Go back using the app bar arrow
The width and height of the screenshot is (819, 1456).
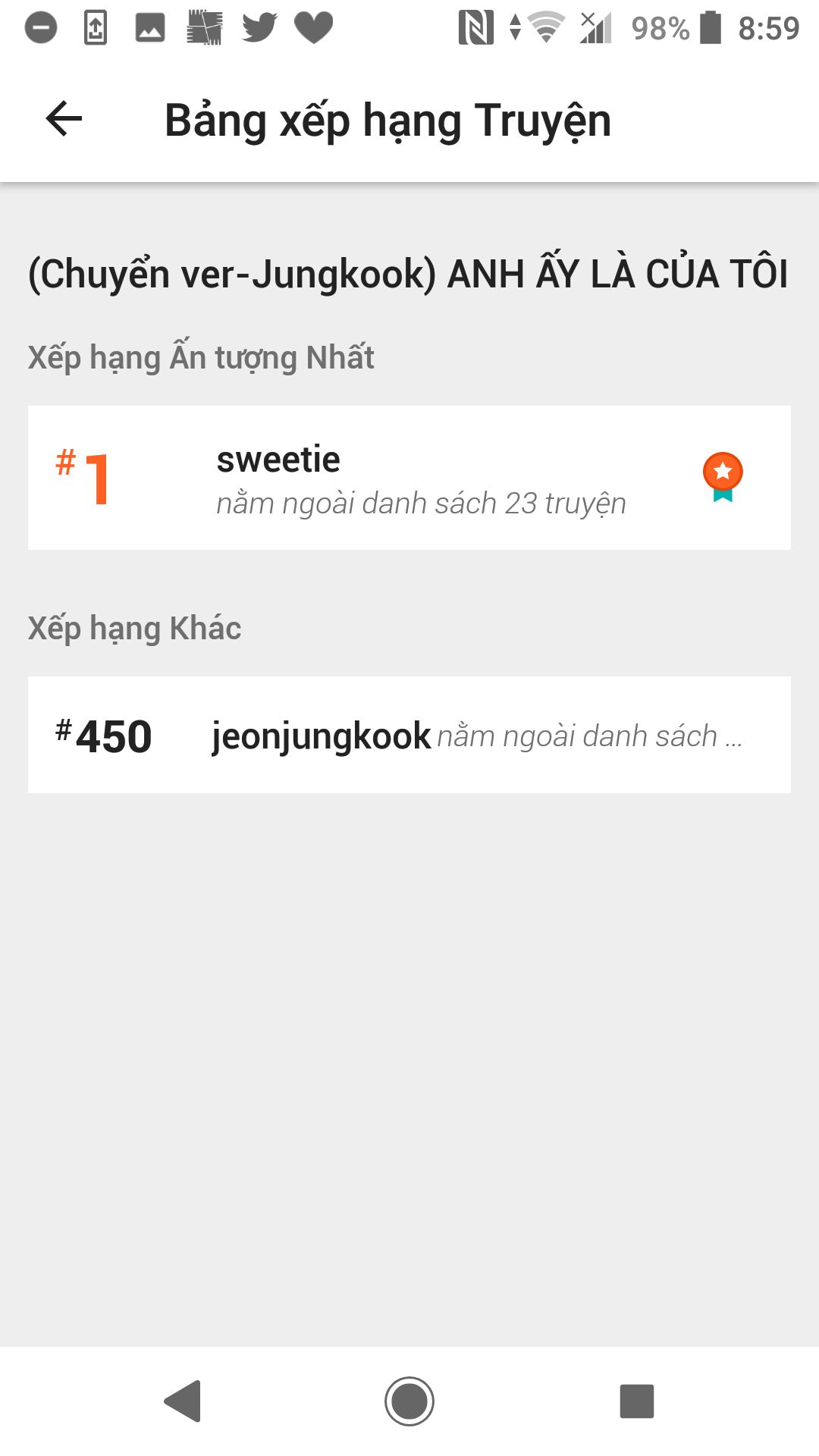(x=64, y=119)
